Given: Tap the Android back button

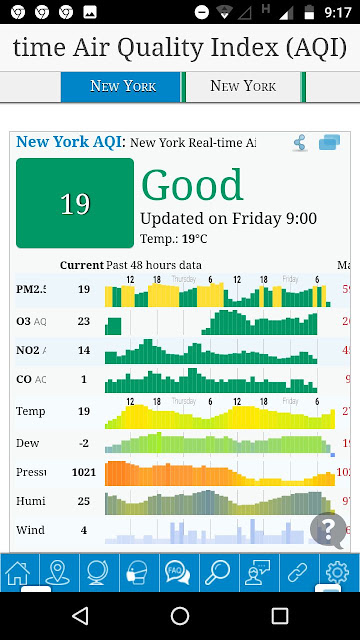Looking at the screenshot, I should 80,616.
